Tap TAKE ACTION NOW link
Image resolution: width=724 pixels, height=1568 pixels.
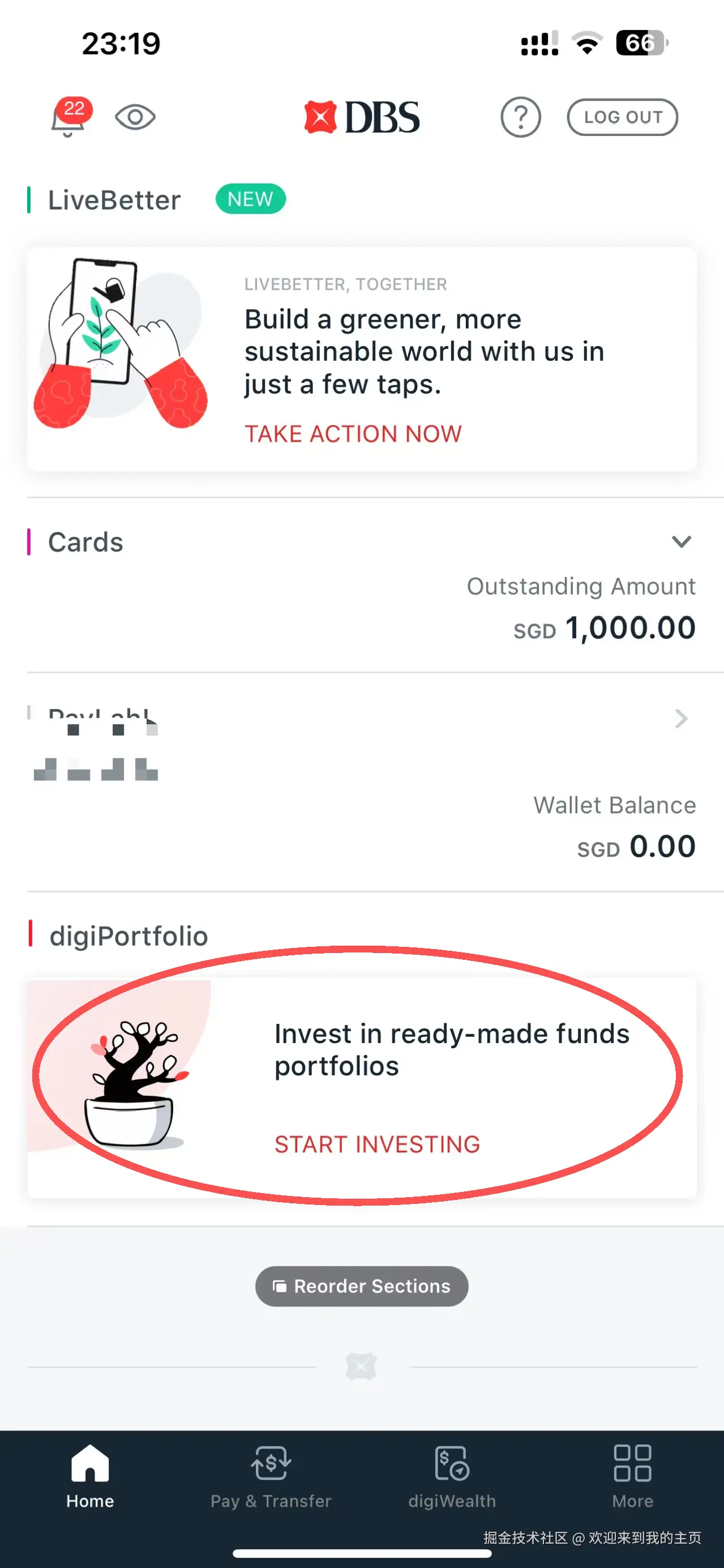353,434
